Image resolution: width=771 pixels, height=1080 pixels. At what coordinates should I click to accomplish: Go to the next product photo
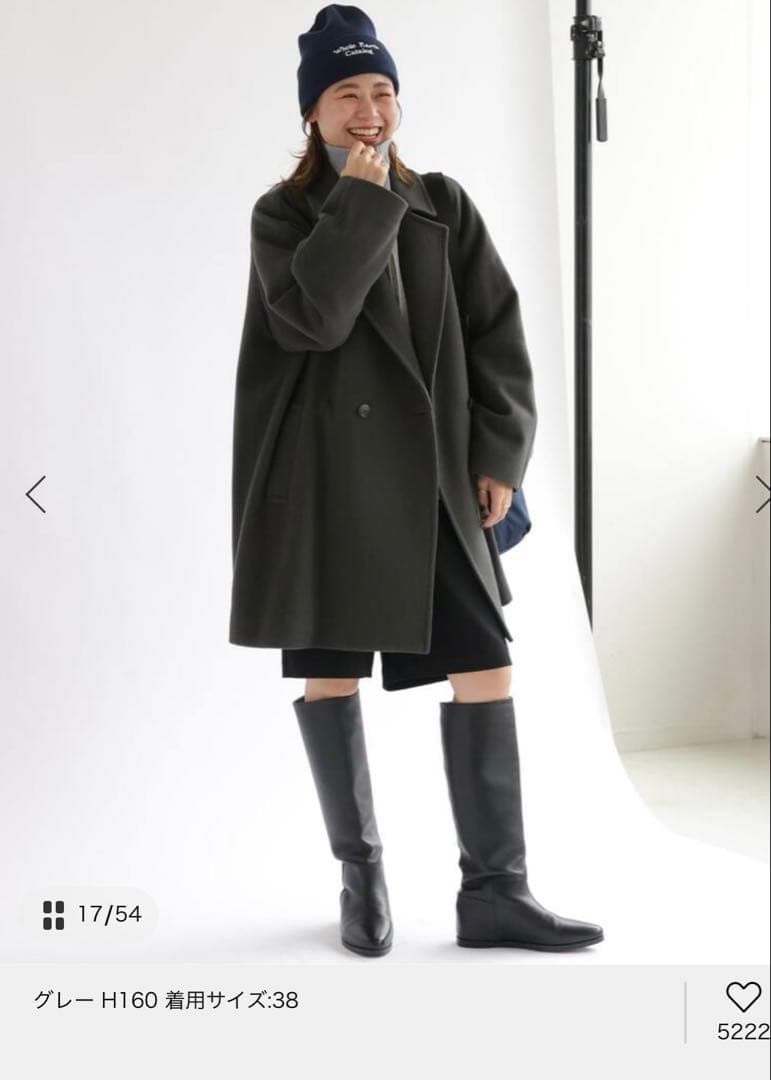pos(762,494)
